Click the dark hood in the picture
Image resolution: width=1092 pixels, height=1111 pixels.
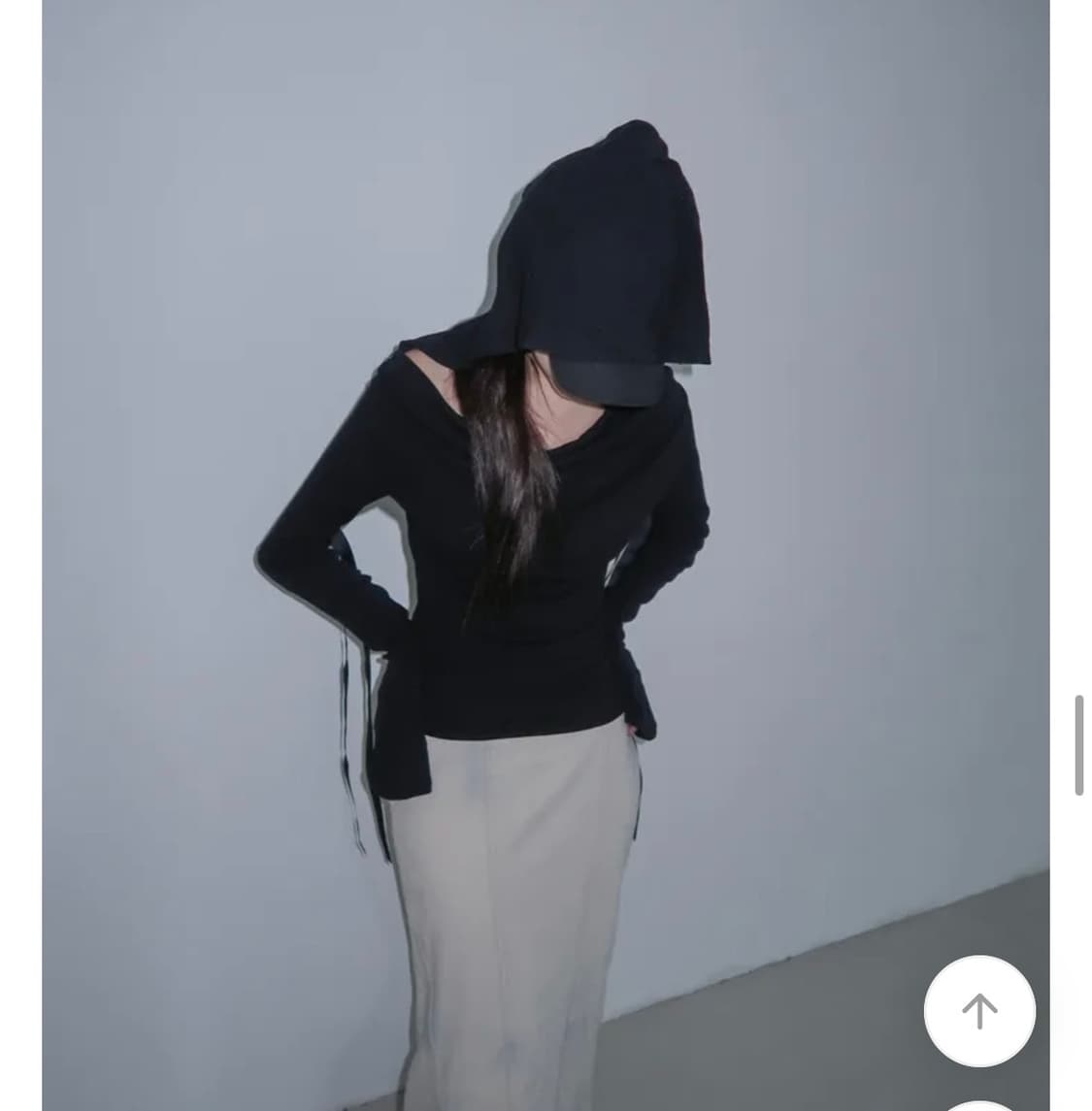pos(602,243)
